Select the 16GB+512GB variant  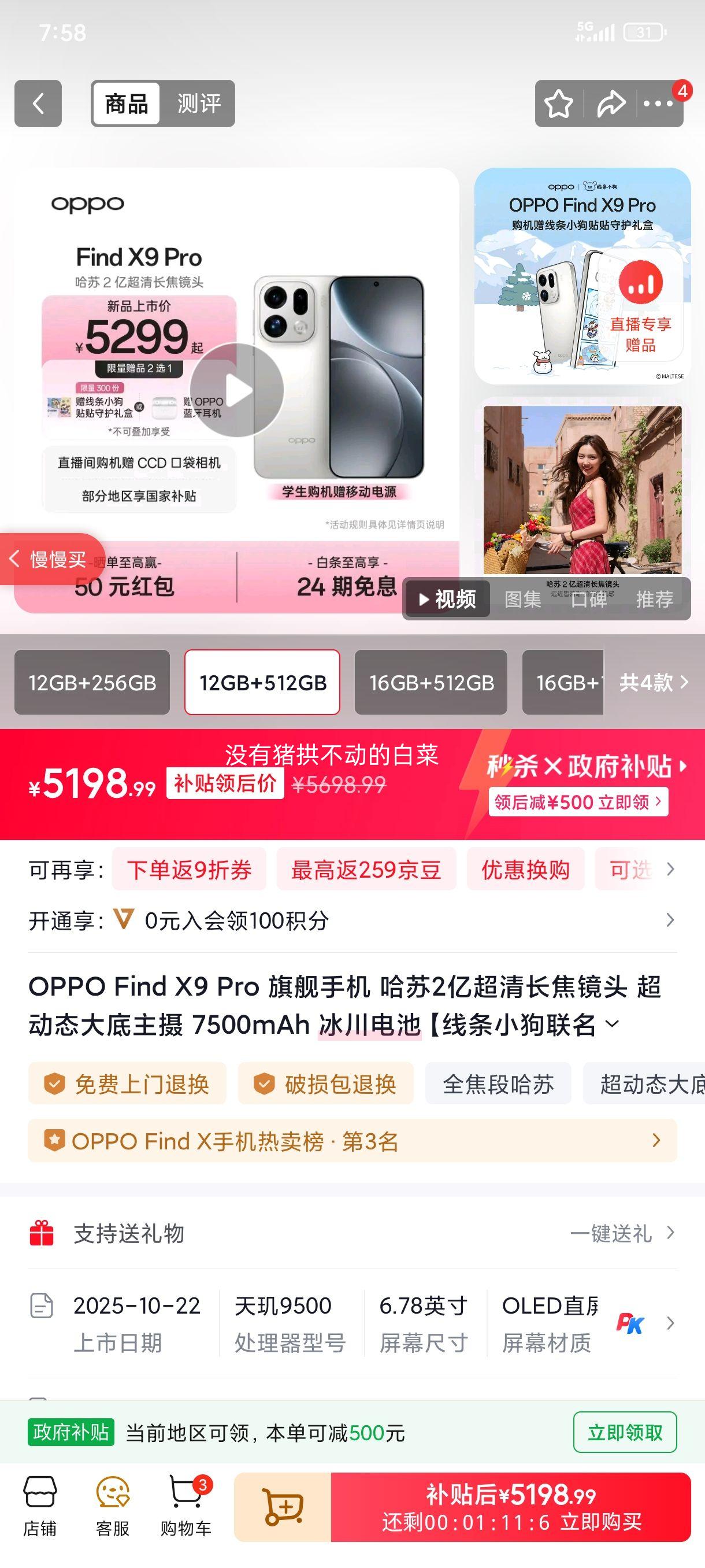coord(431,683)
